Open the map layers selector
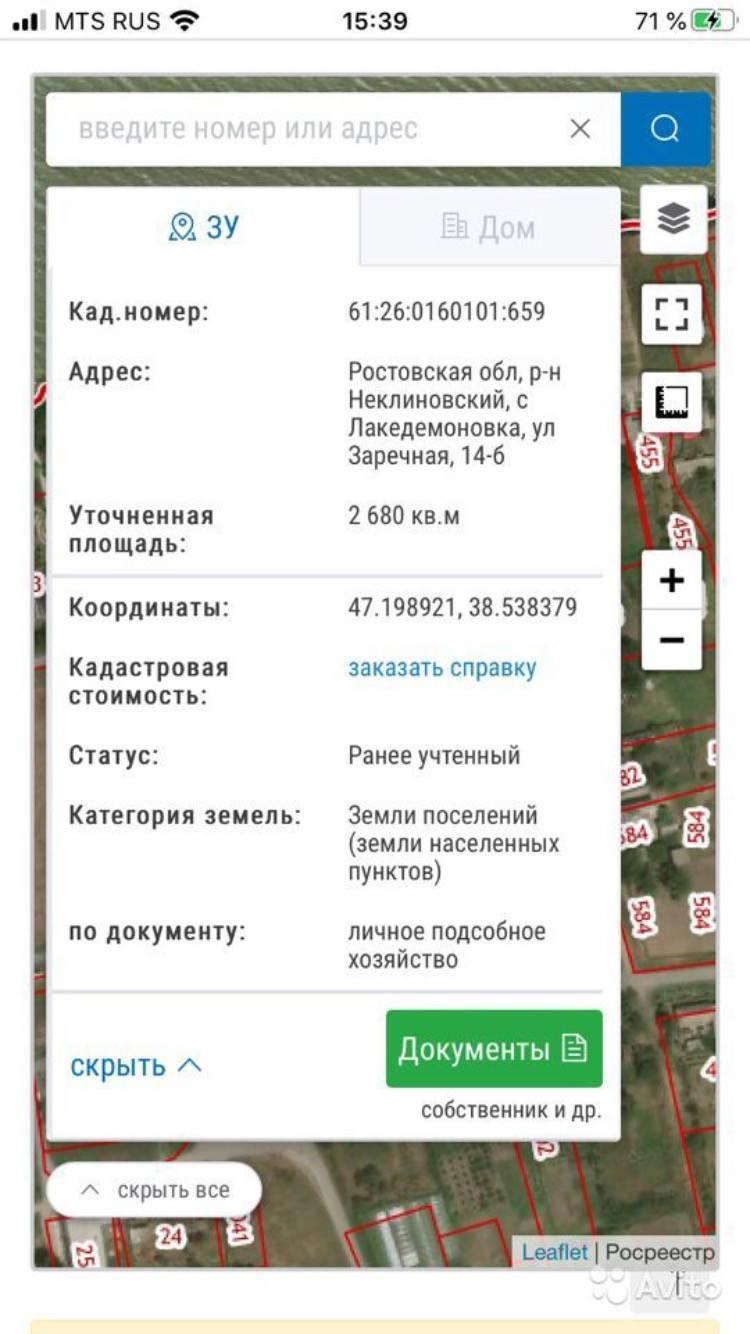Screen dimensions: 750x1334 673,218
